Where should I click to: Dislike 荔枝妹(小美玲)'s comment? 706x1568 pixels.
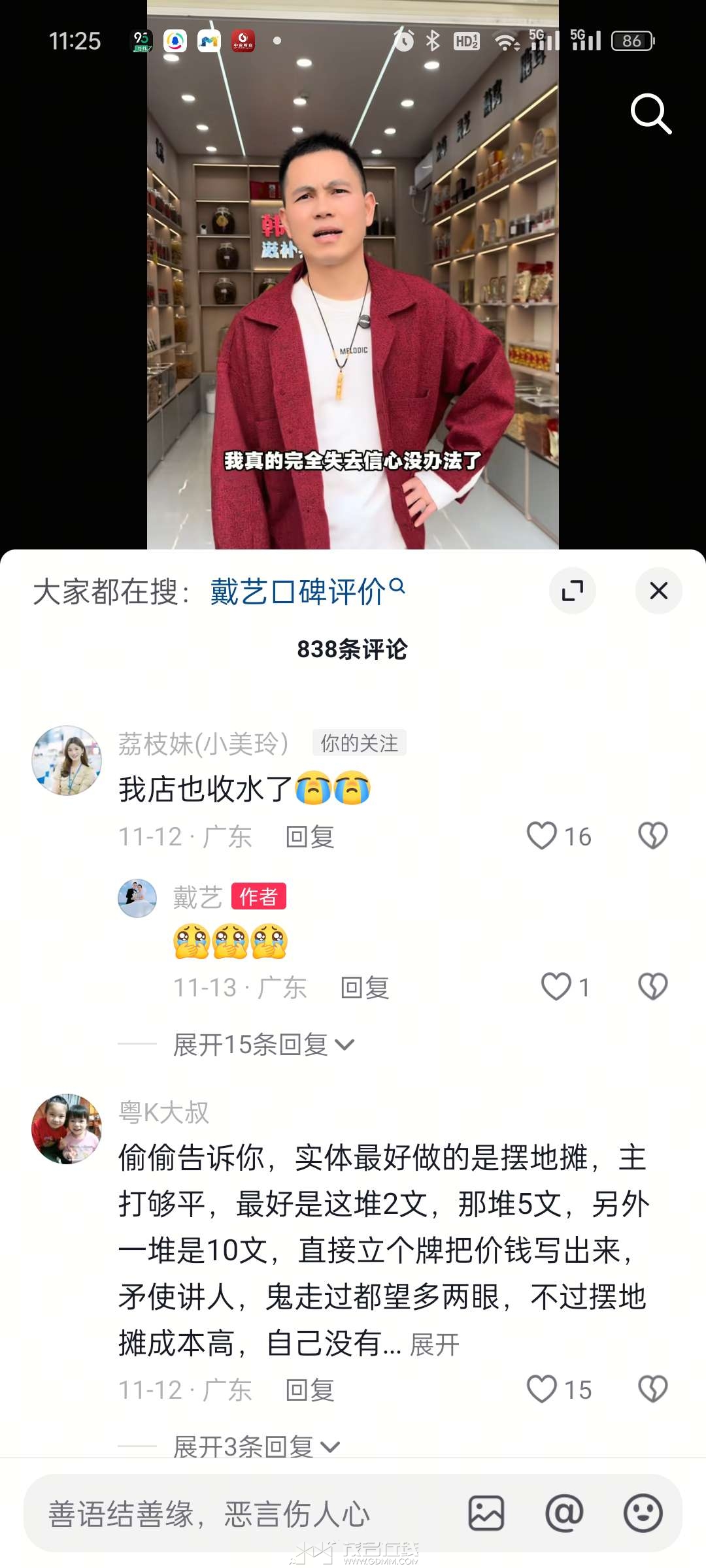[652, 836]
